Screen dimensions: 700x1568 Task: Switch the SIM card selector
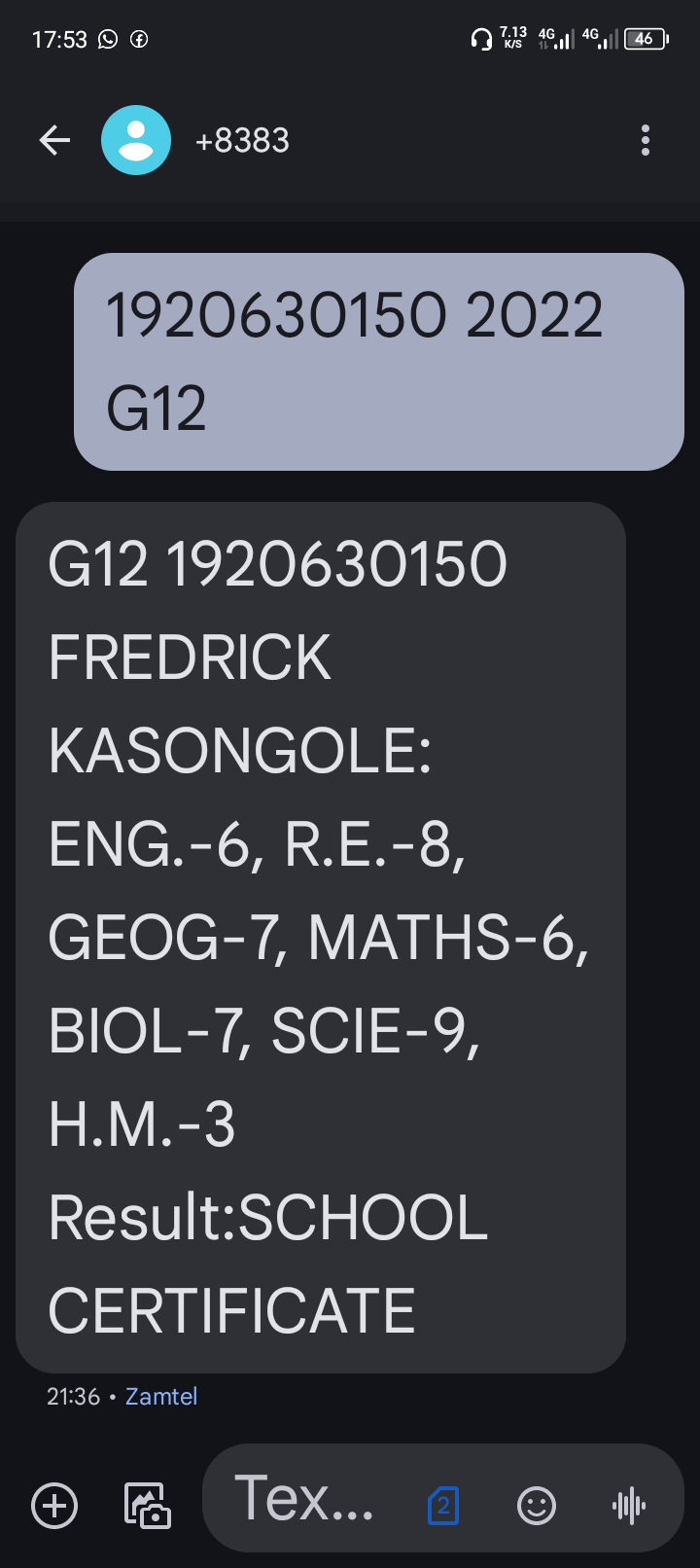click(x=443, y=1506)
